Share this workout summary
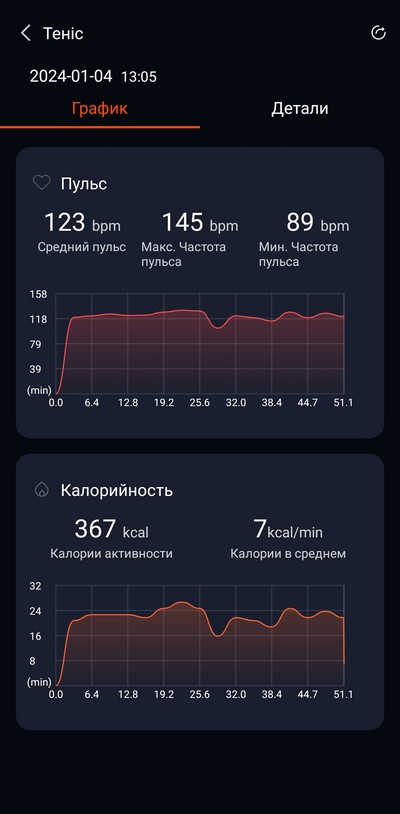The width and height of the screenshot is (400, 814). [x=378, y=33]
